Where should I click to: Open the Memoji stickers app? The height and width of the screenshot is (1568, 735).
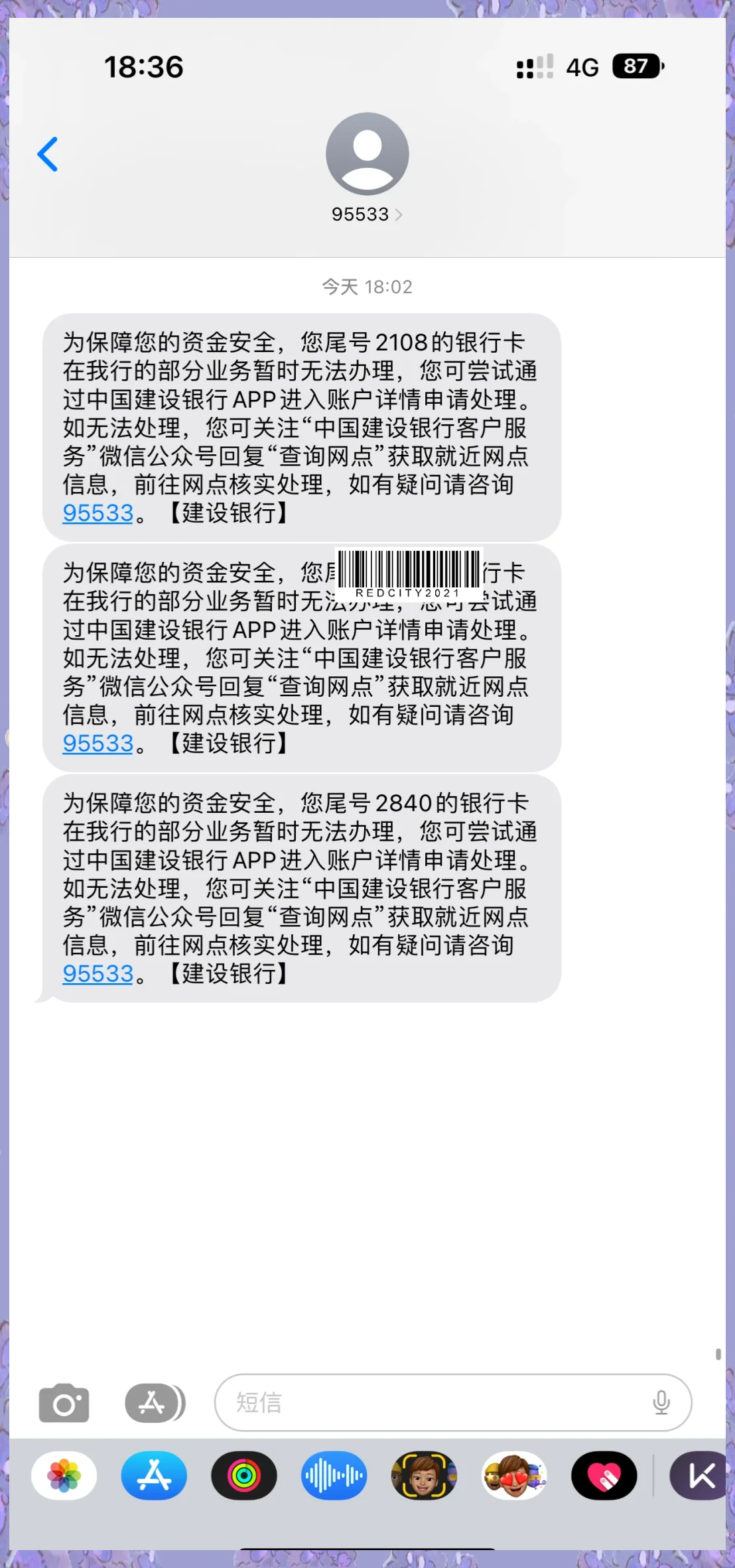514,1476
